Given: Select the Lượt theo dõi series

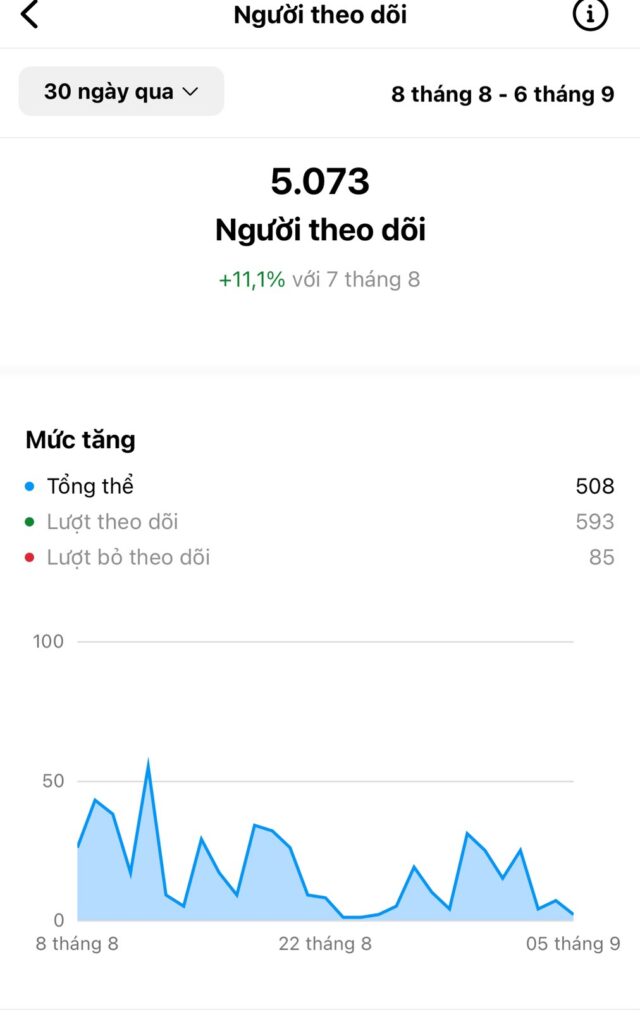Looking at the screenshot, I should 112,522.
